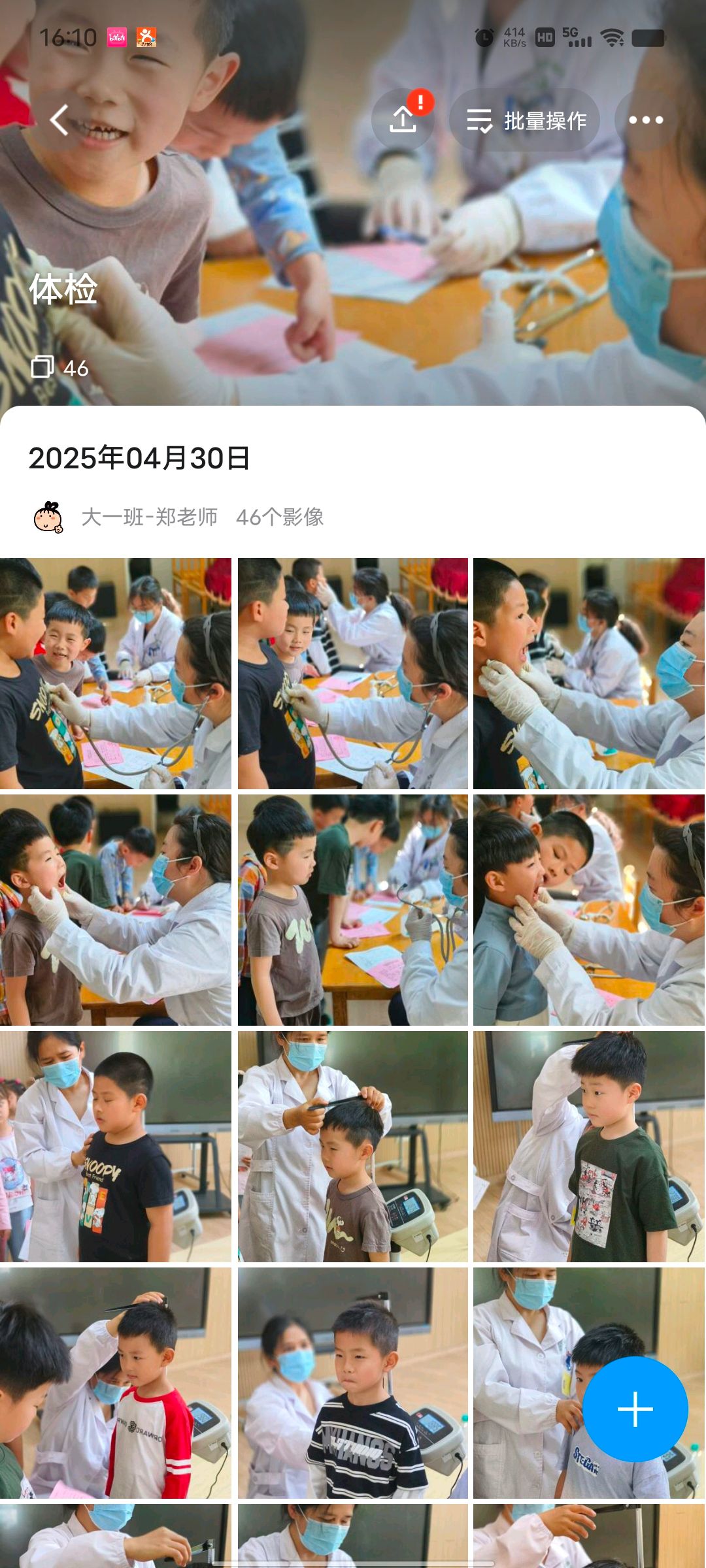Open photo of brown-shirt boy standing by table
706x1568 pixels.
click(353, 910)
